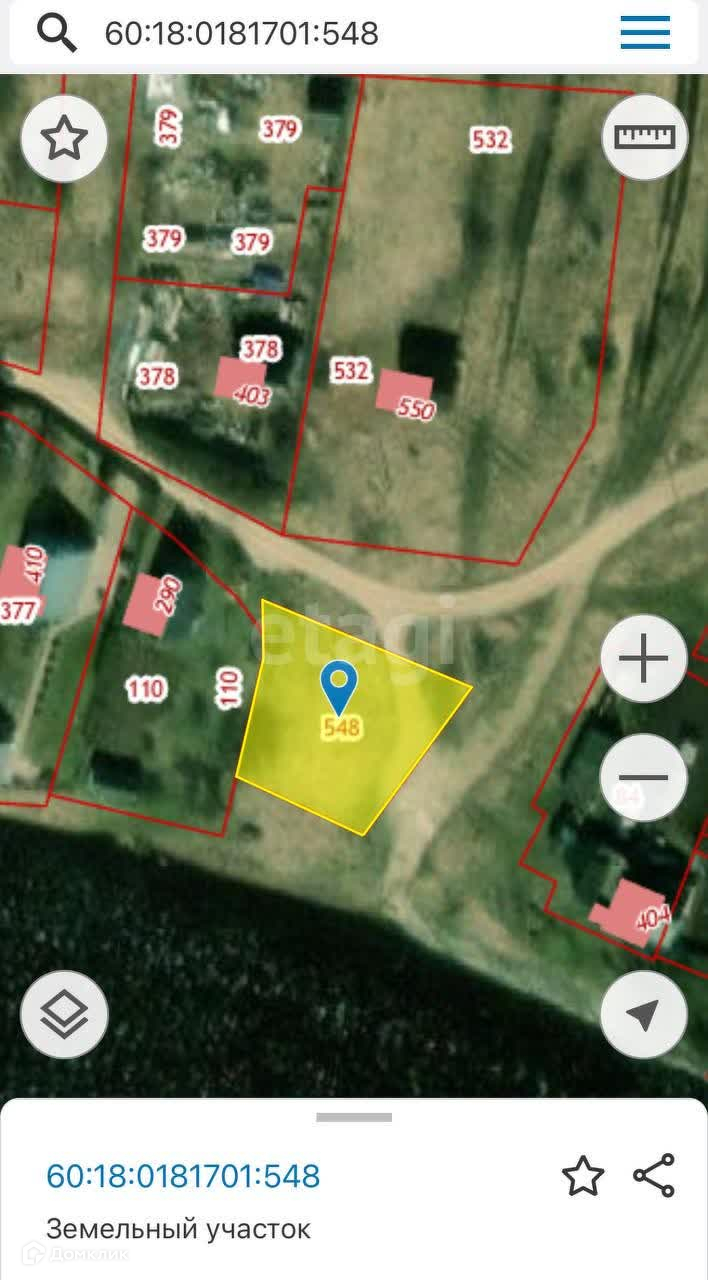Add parcel 60:18:0181701:548 to favorites
The image size is (708, 1280).
[583, 1176]
